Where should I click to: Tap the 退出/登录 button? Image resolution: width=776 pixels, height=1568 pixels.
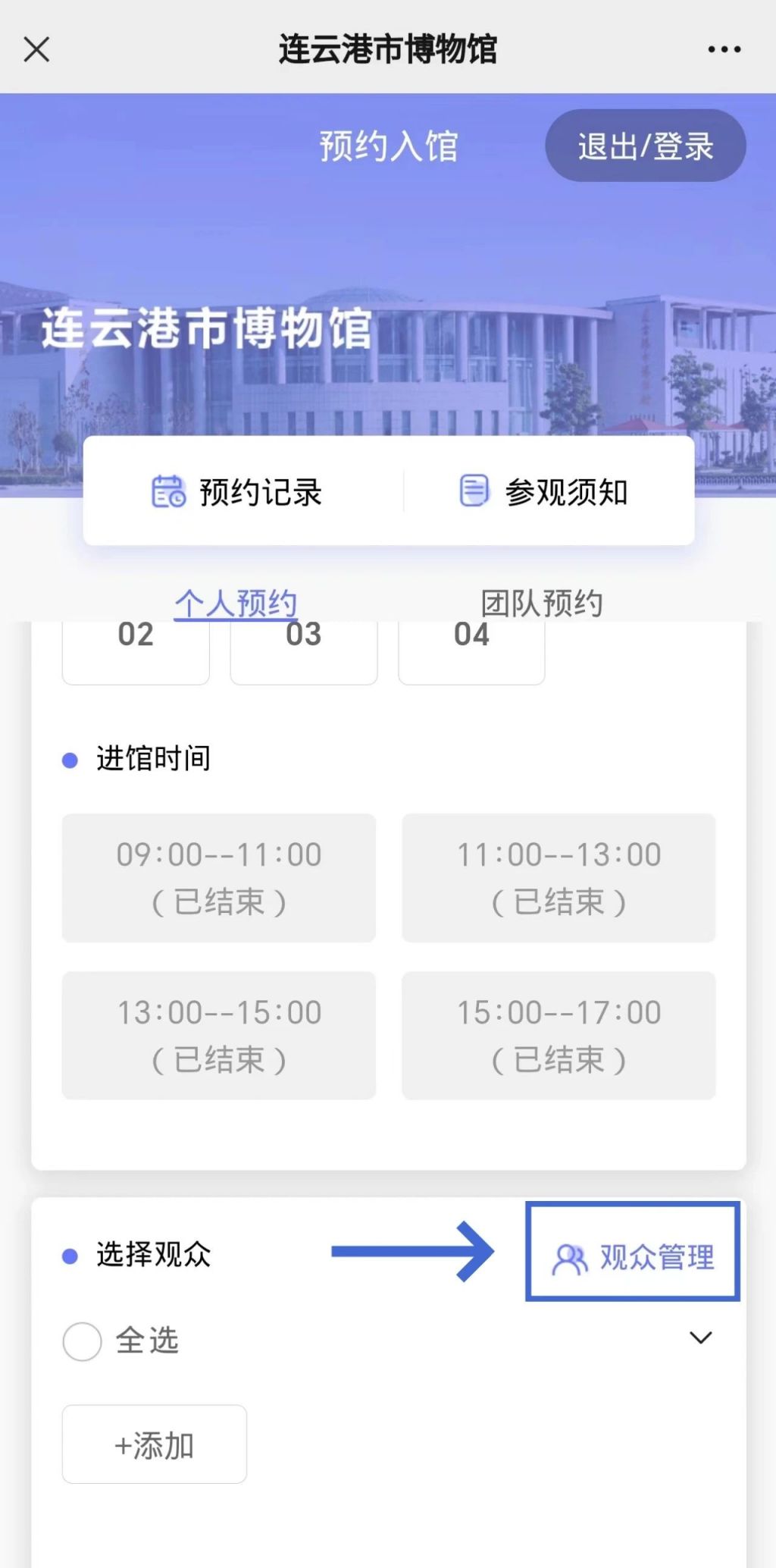tap(645, 146)
